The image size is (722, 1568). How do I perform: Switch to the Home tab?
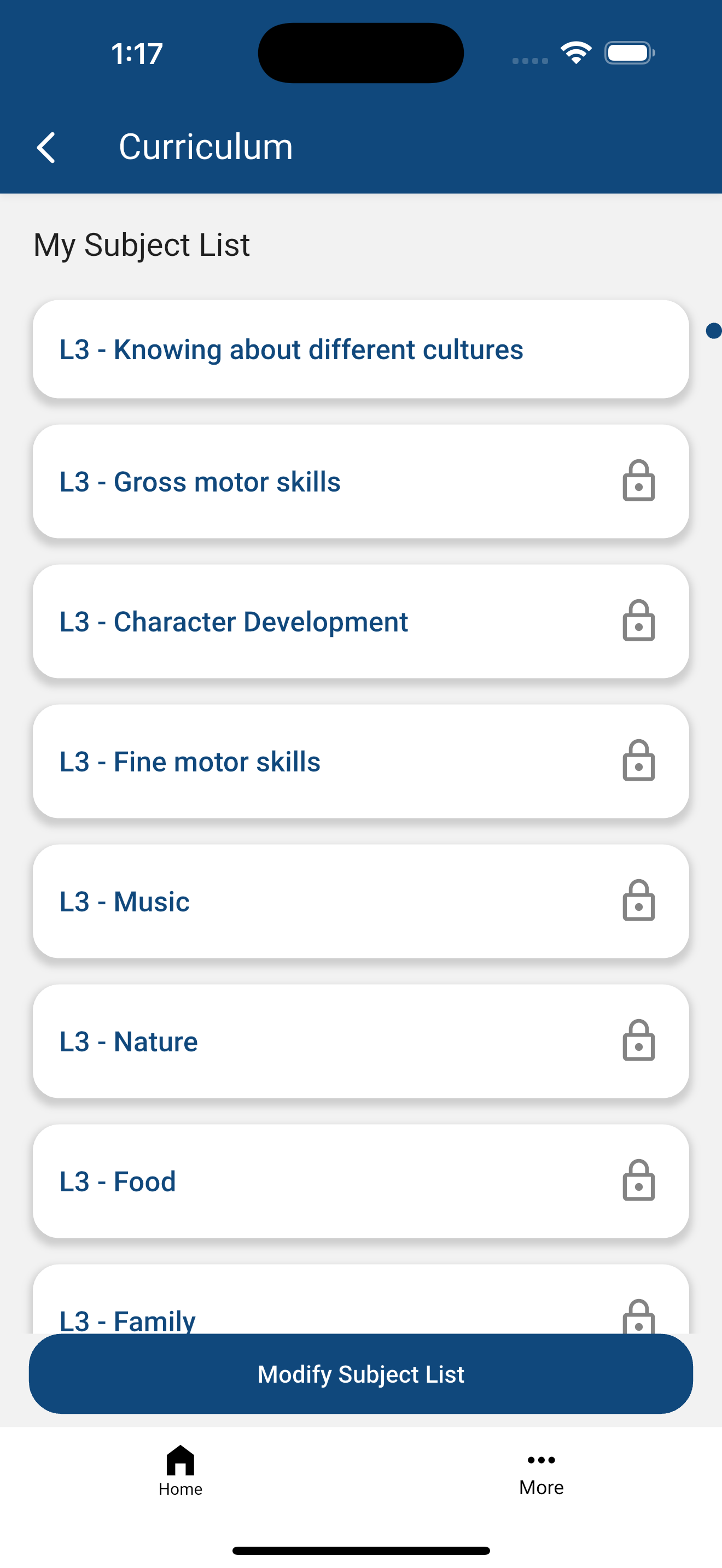tap(180, 1471)
